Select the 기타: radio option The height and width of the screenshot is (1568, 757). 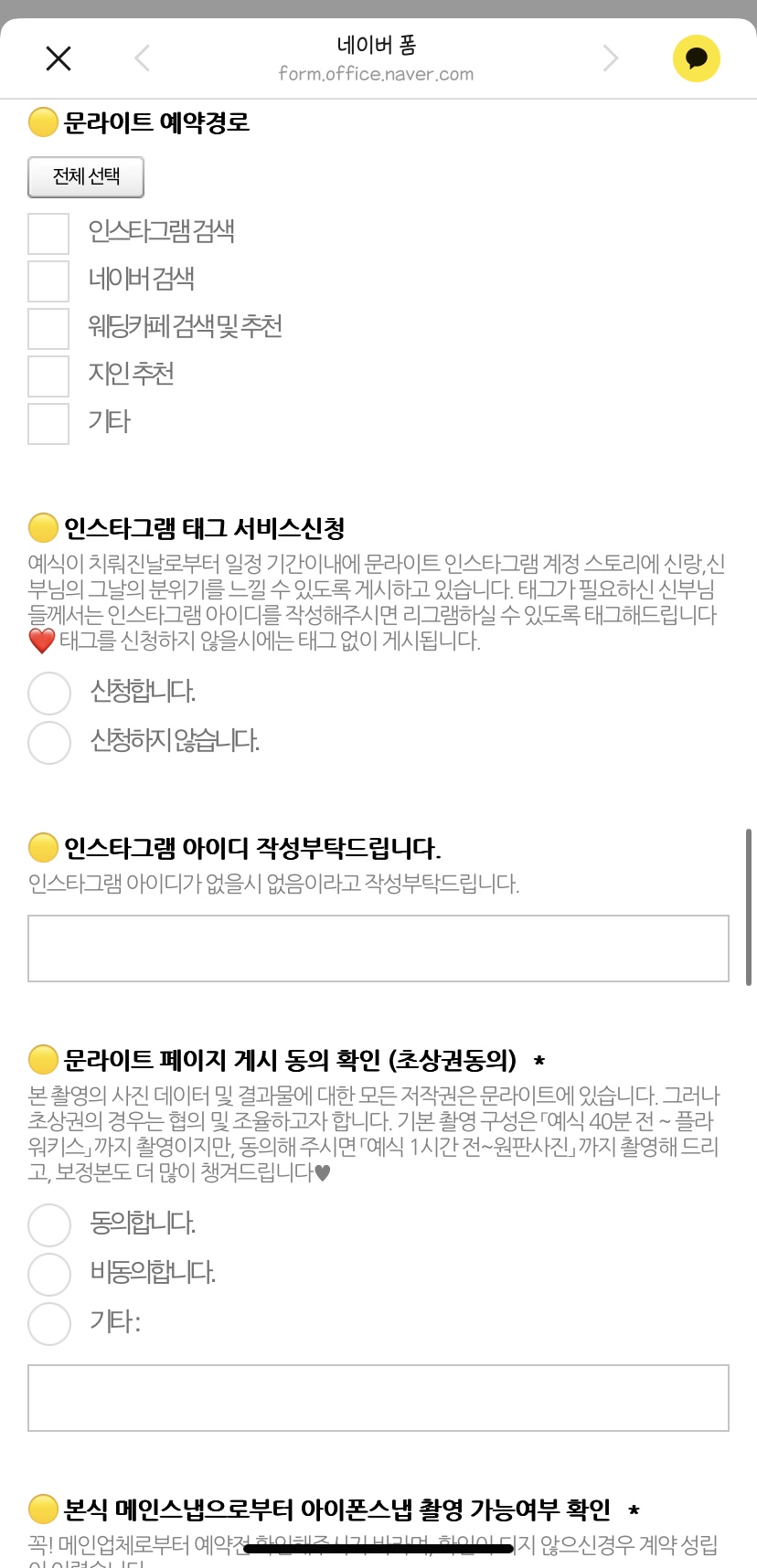pyautogui.click(x=49, y=1324)
